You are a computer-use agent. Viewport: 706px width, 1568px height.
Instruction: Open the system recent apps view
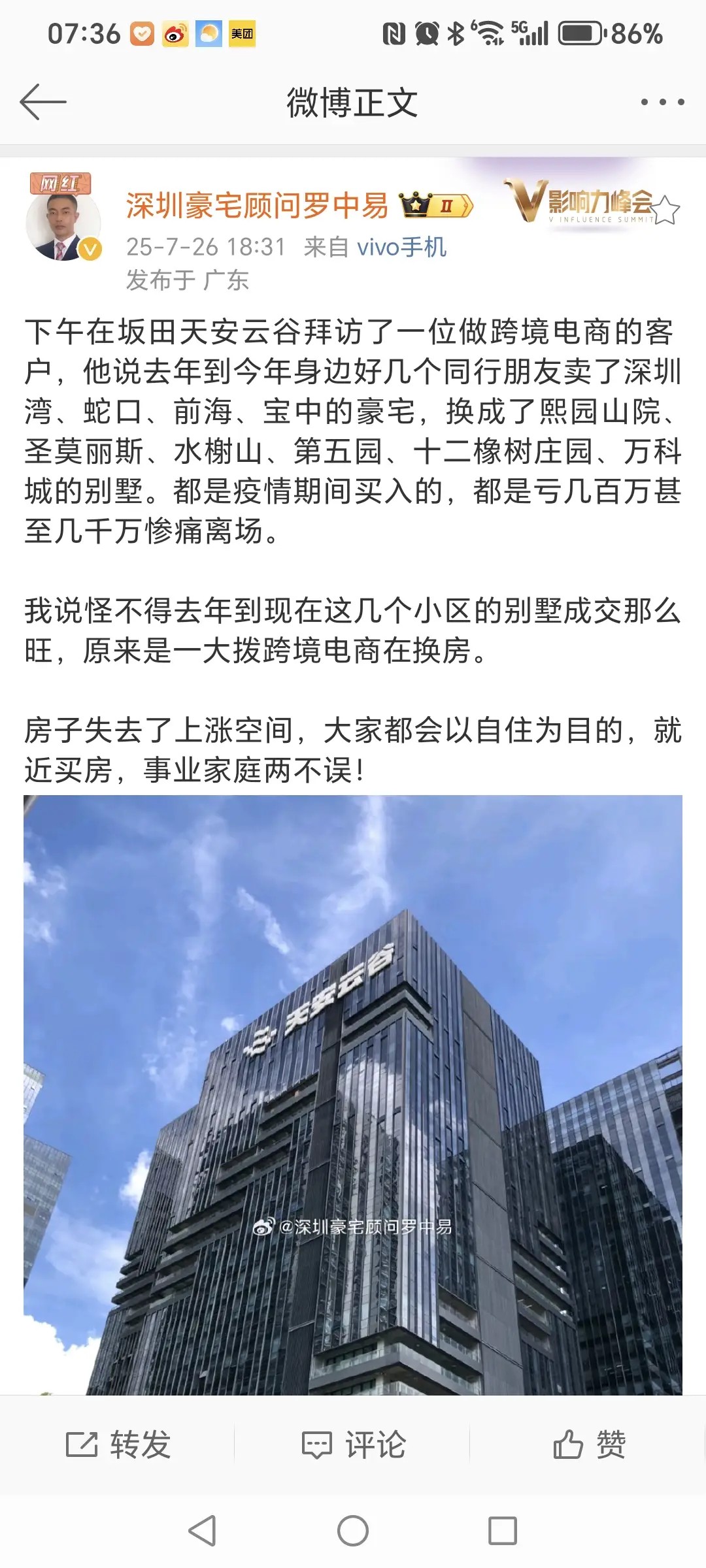pyautogui.click(x=503, y=1531)
